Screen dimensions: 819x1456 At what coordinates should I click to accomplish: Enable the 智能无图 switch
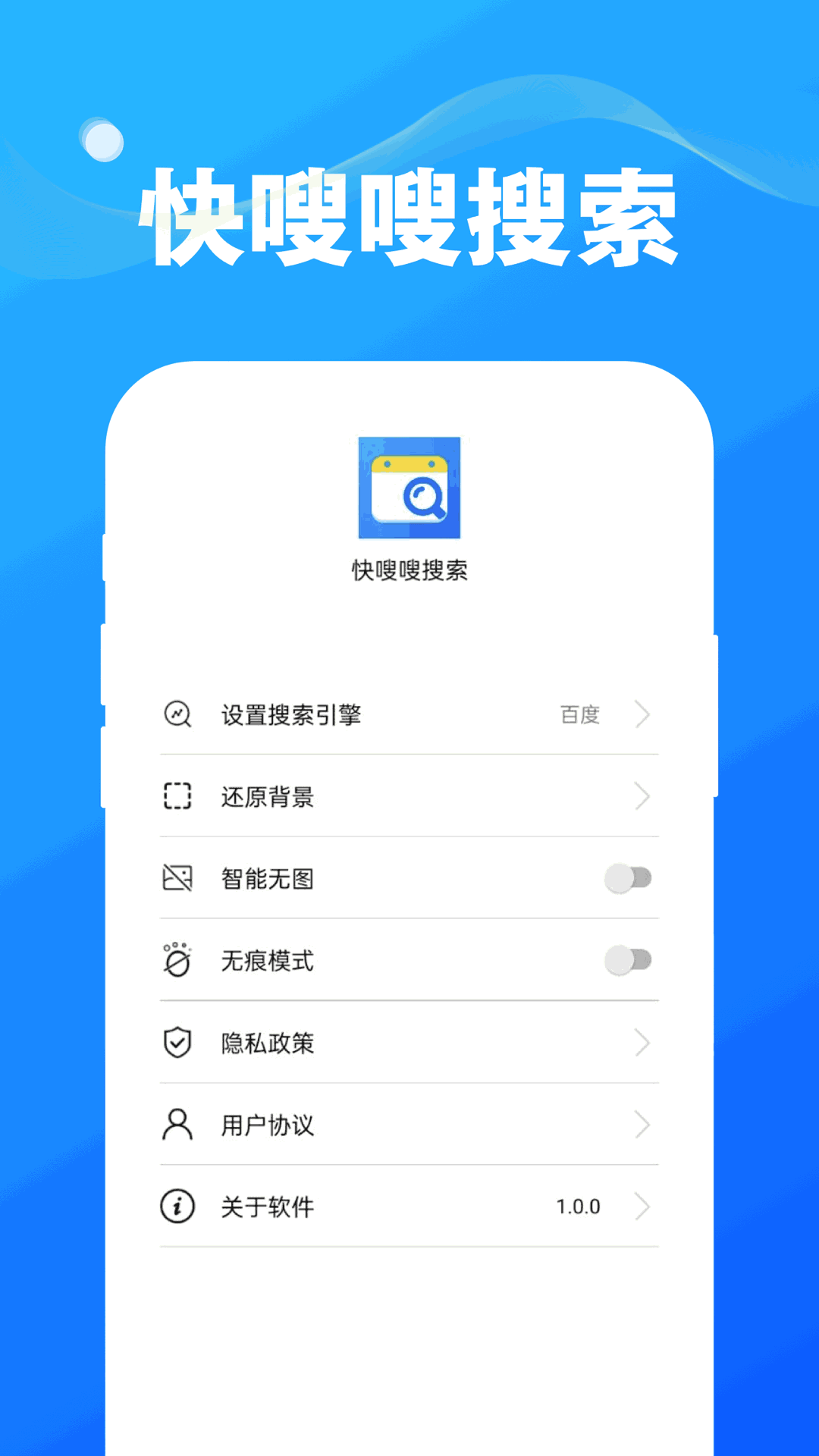[x=629, y=878]
